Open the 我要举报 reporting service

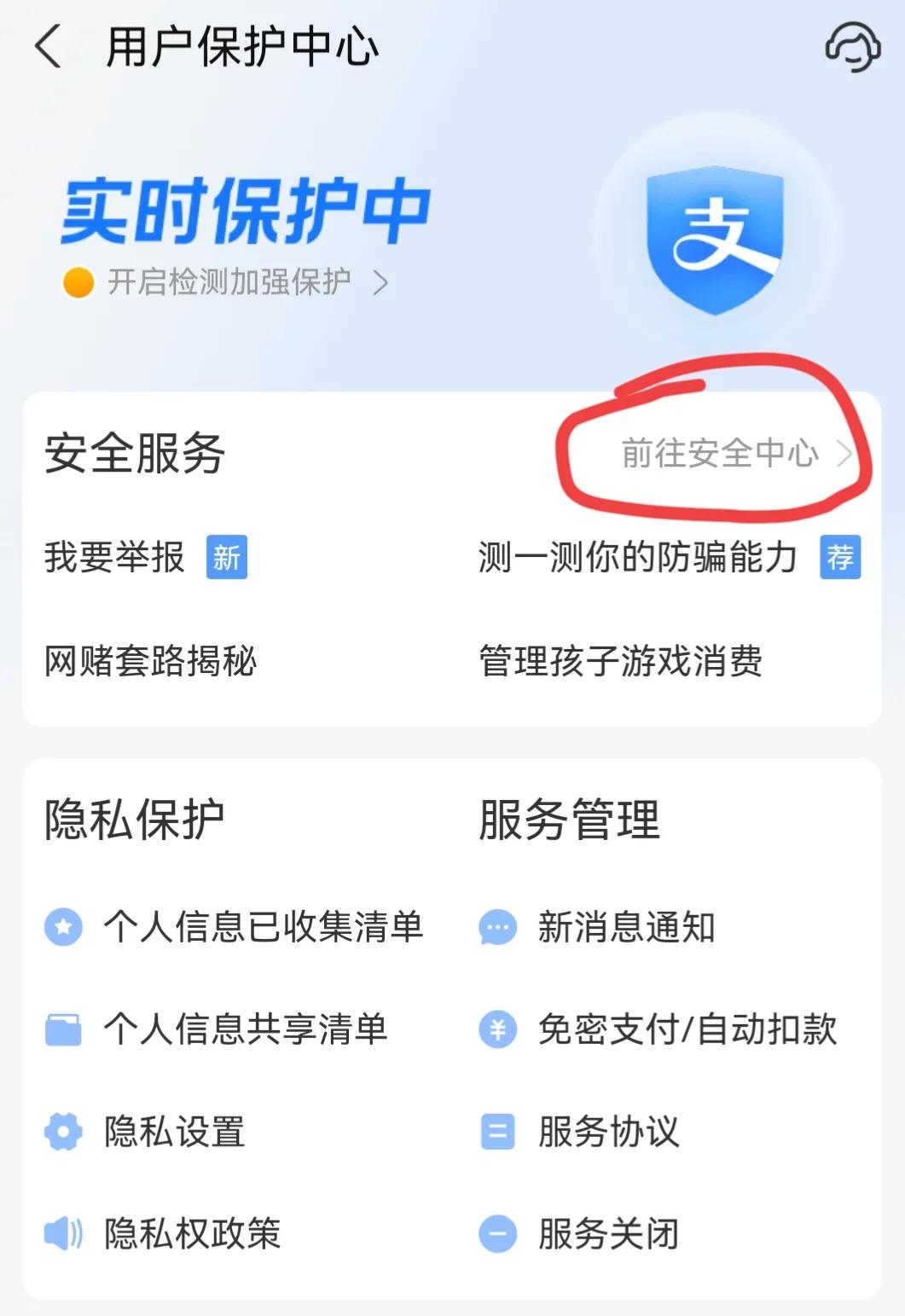[x=115, y=559]
